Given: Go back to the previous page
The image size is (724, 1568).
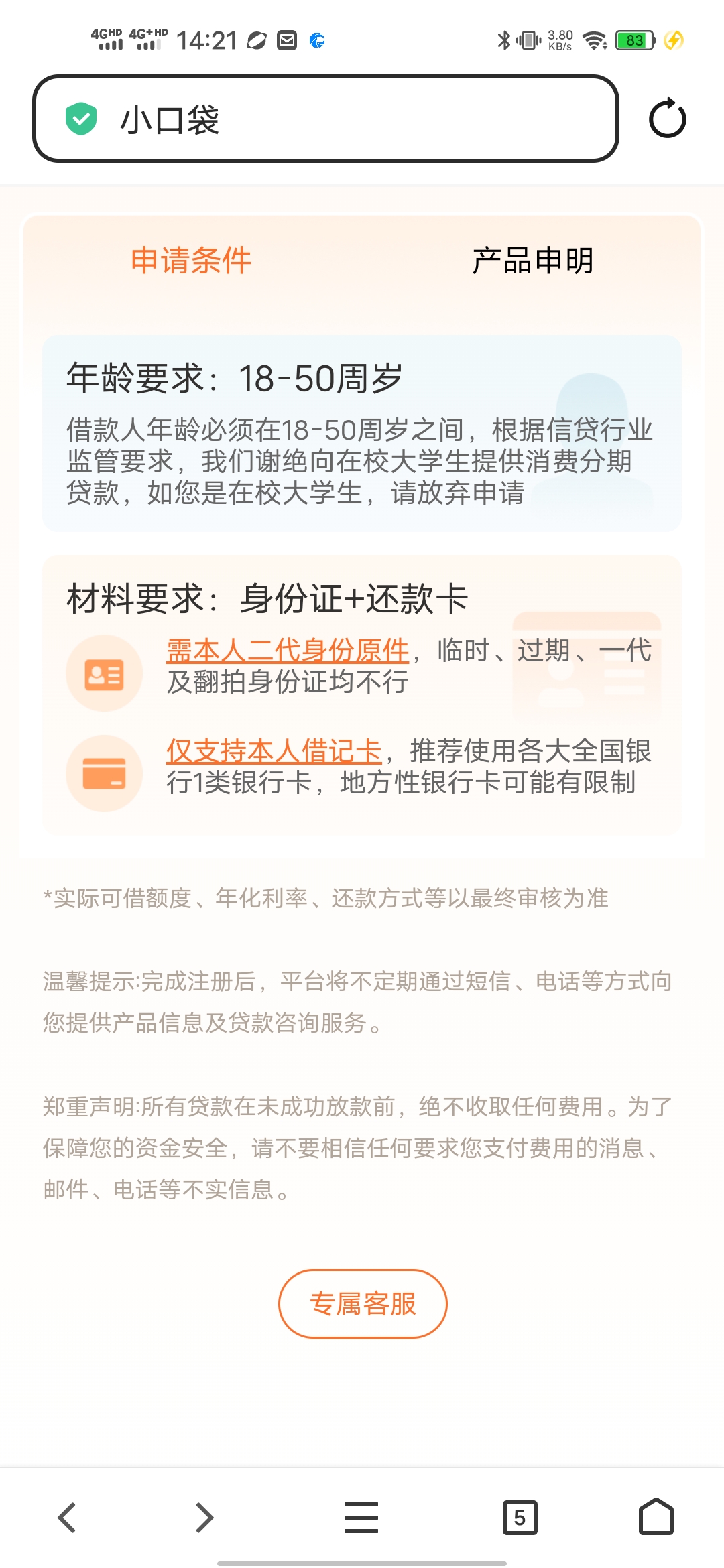Looking at the screenshot, I should tap(67, 1518).
